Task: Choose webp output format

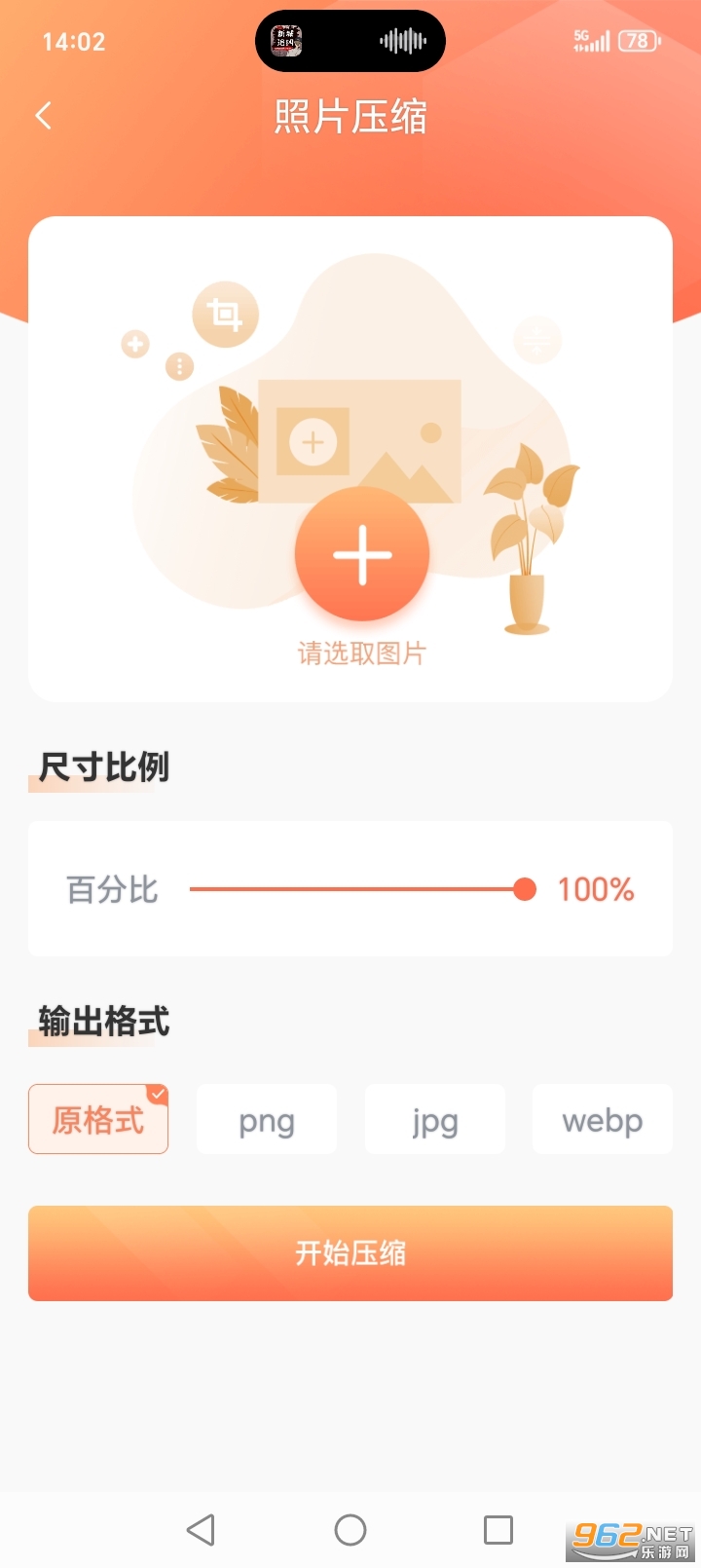Action: pos(602,1119)
